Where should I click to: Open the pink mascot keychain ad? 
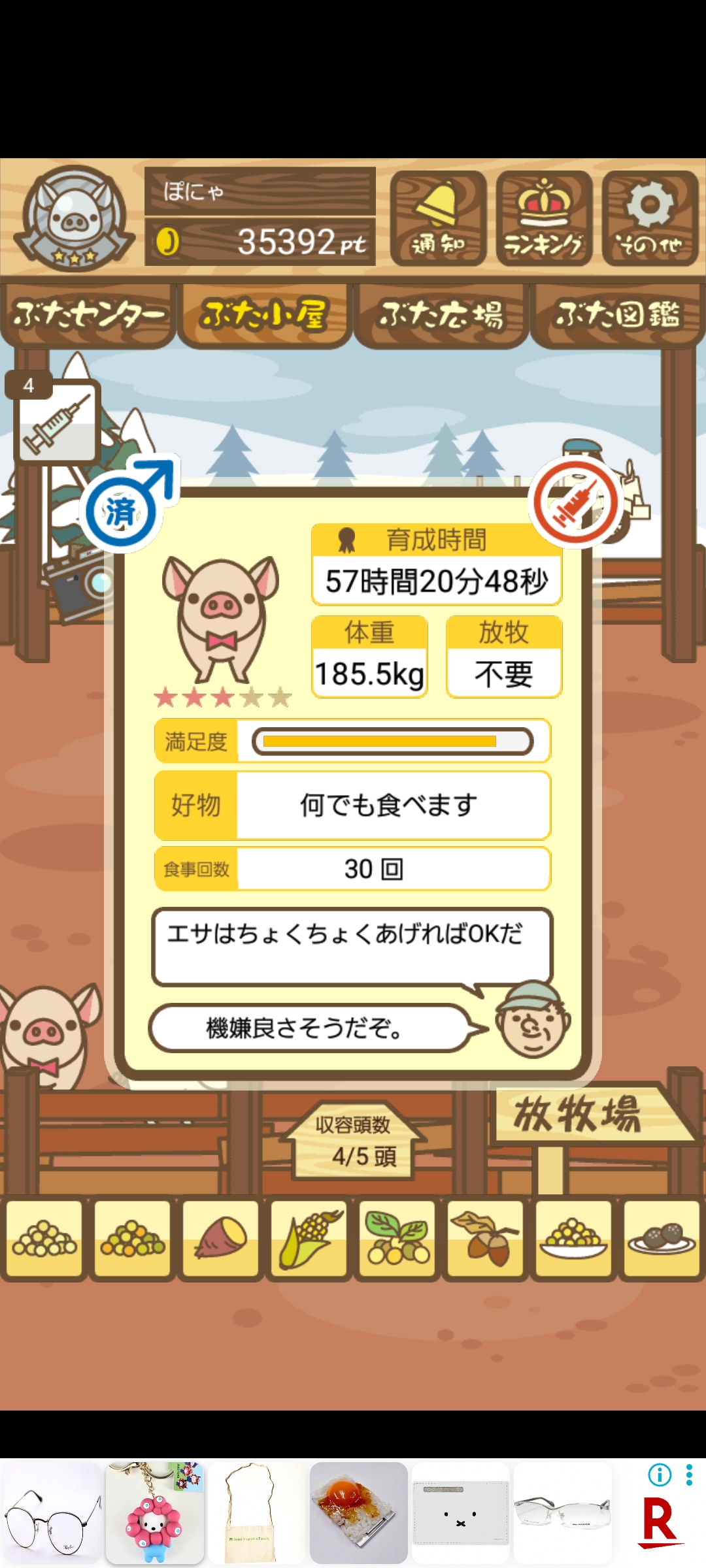[155, 1512]
